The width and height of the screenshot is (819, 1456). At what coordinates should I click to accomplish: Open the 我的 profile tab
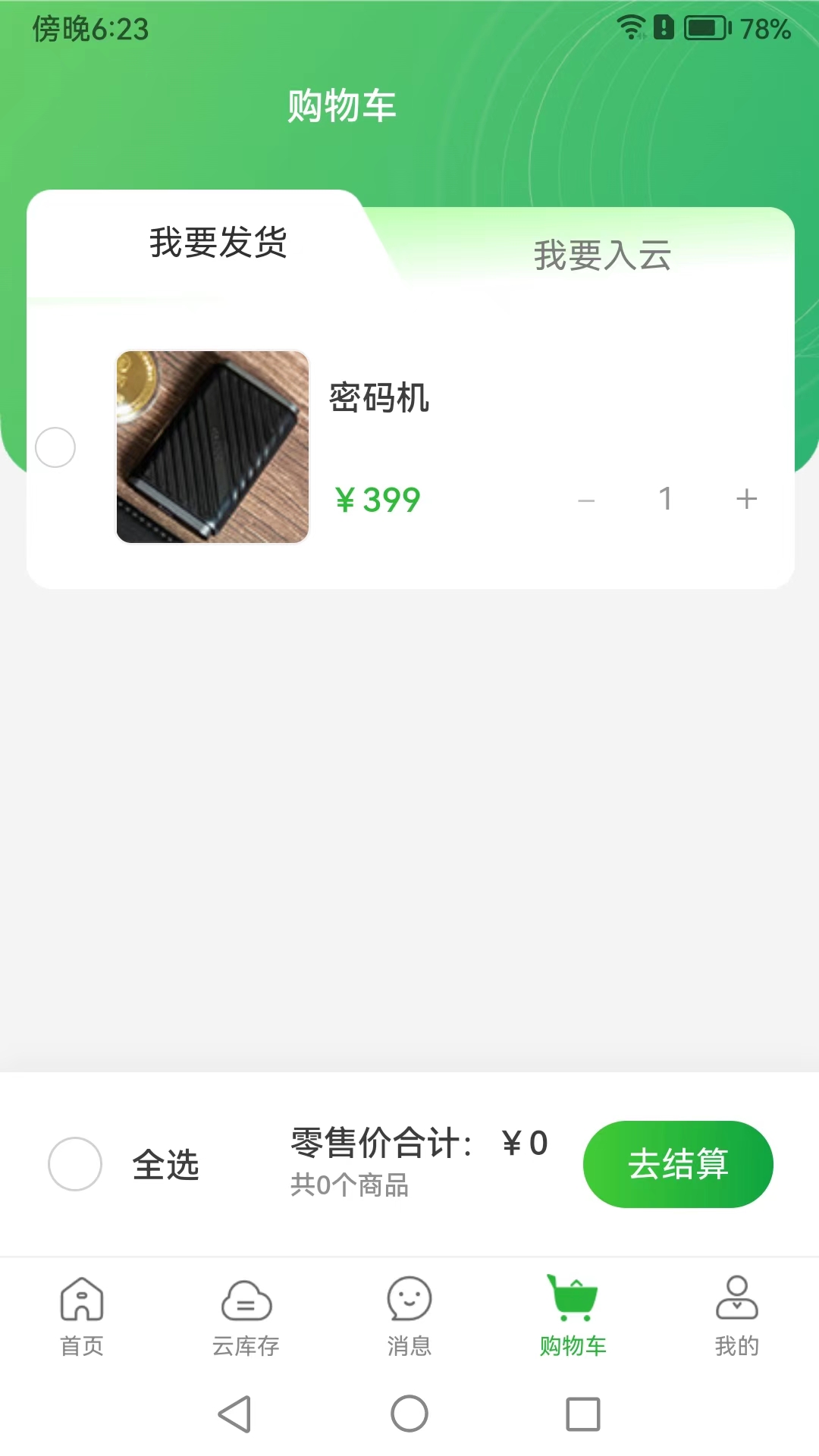(736, 1317)
